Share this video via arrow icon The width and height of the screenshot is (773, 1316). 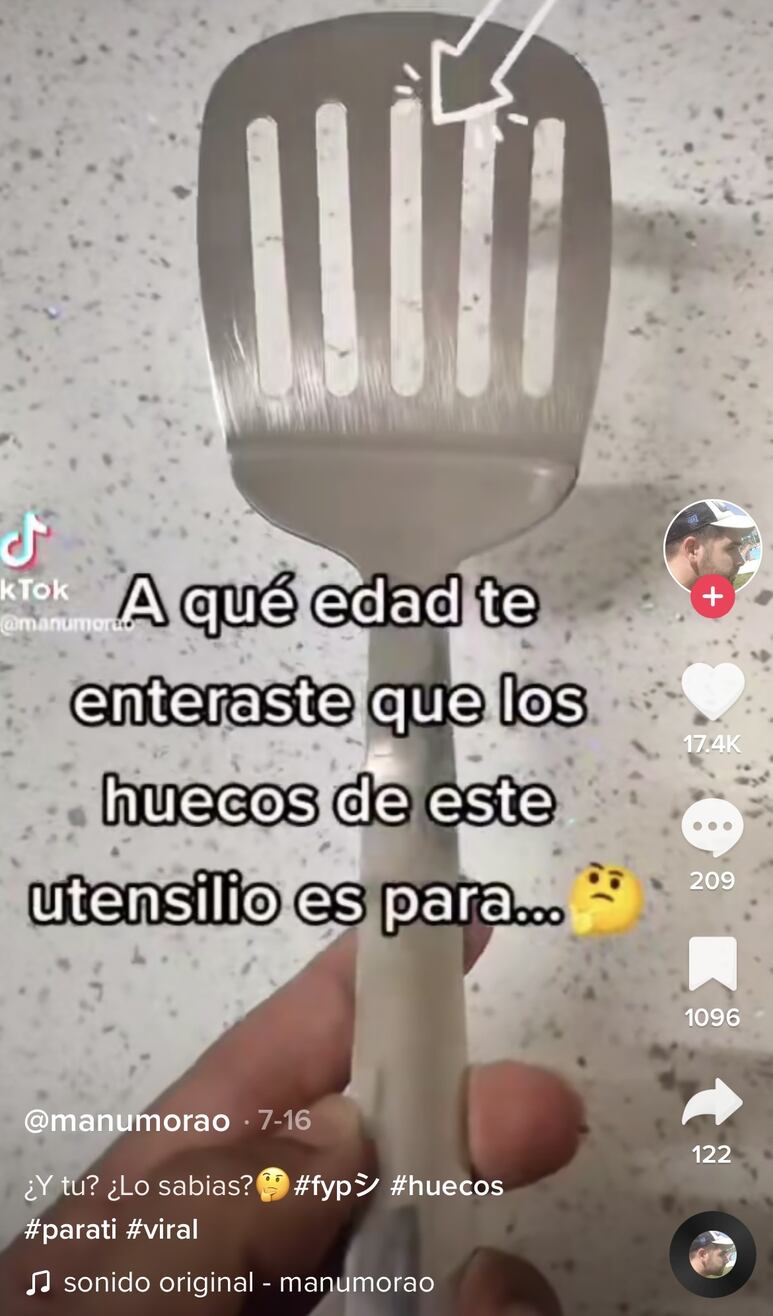[x=712, y=1103]
